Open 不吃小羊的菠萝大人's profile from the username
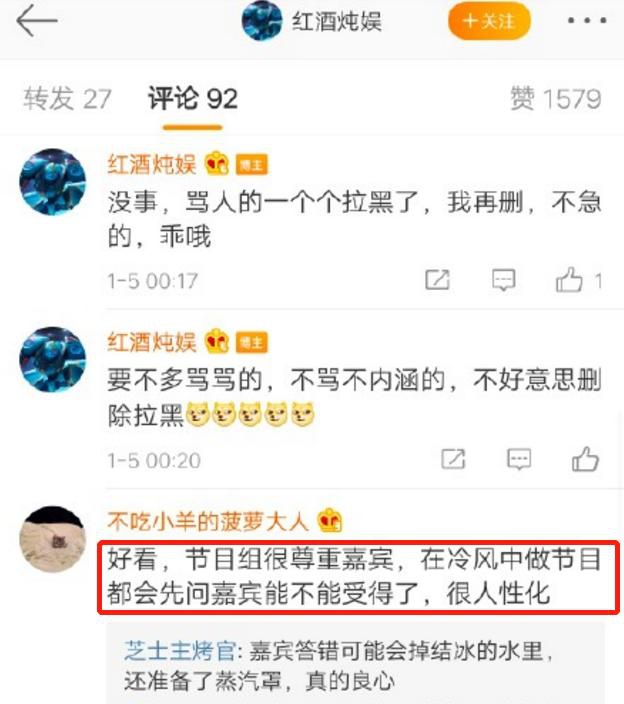The height and width of the screenshot is (704, 624). point(208,522)
